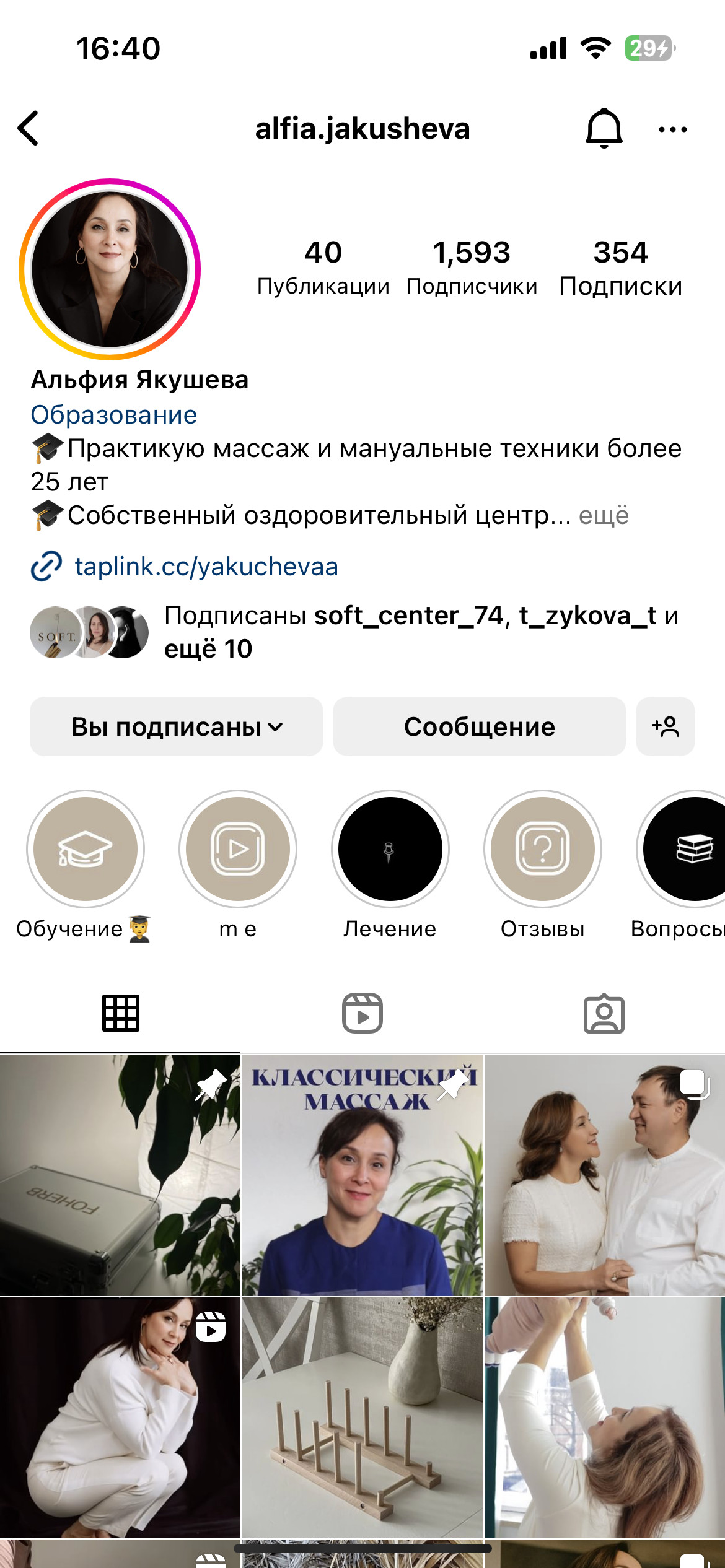Open the Отзывы highlight

coord(543,849)
